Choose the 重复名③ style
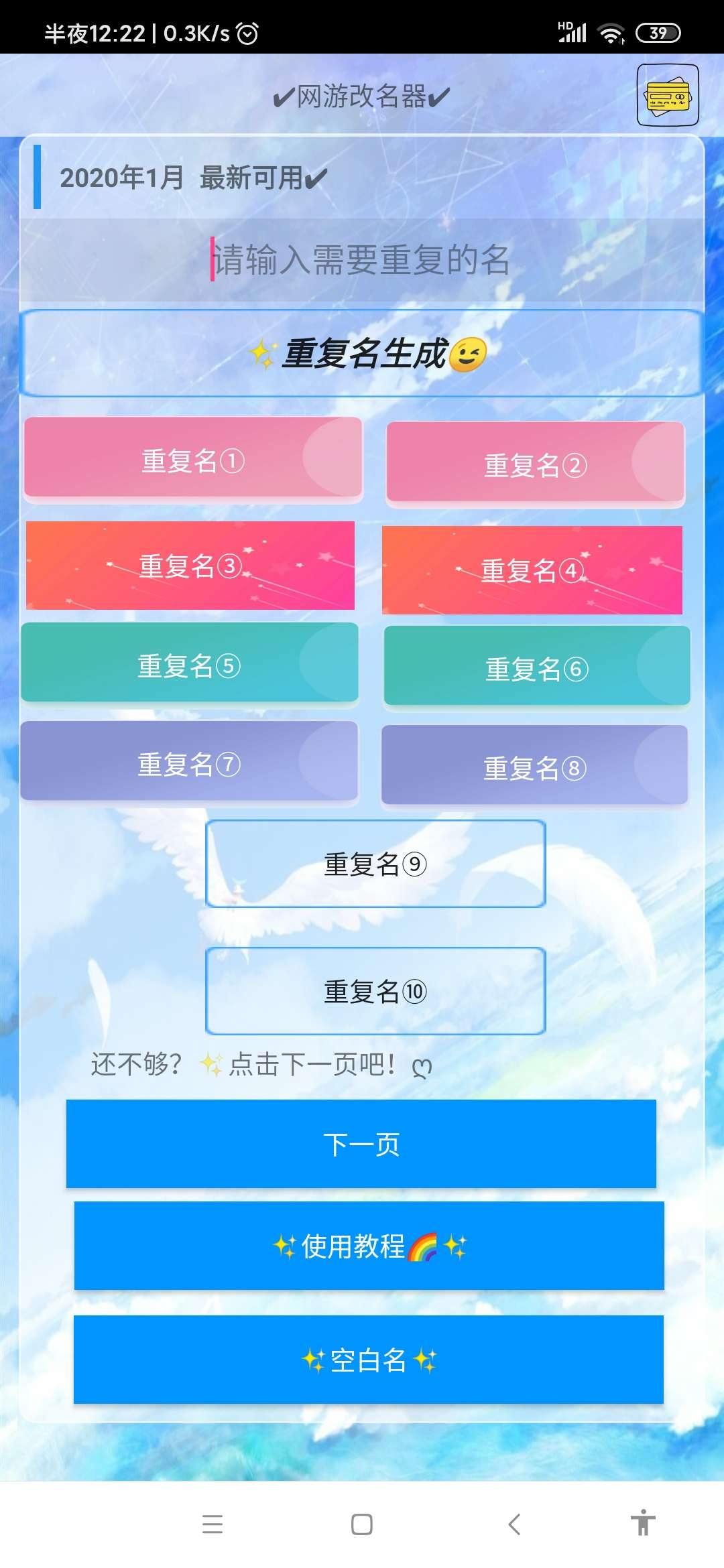The image size is (724, 1568). tap(190, 566)
